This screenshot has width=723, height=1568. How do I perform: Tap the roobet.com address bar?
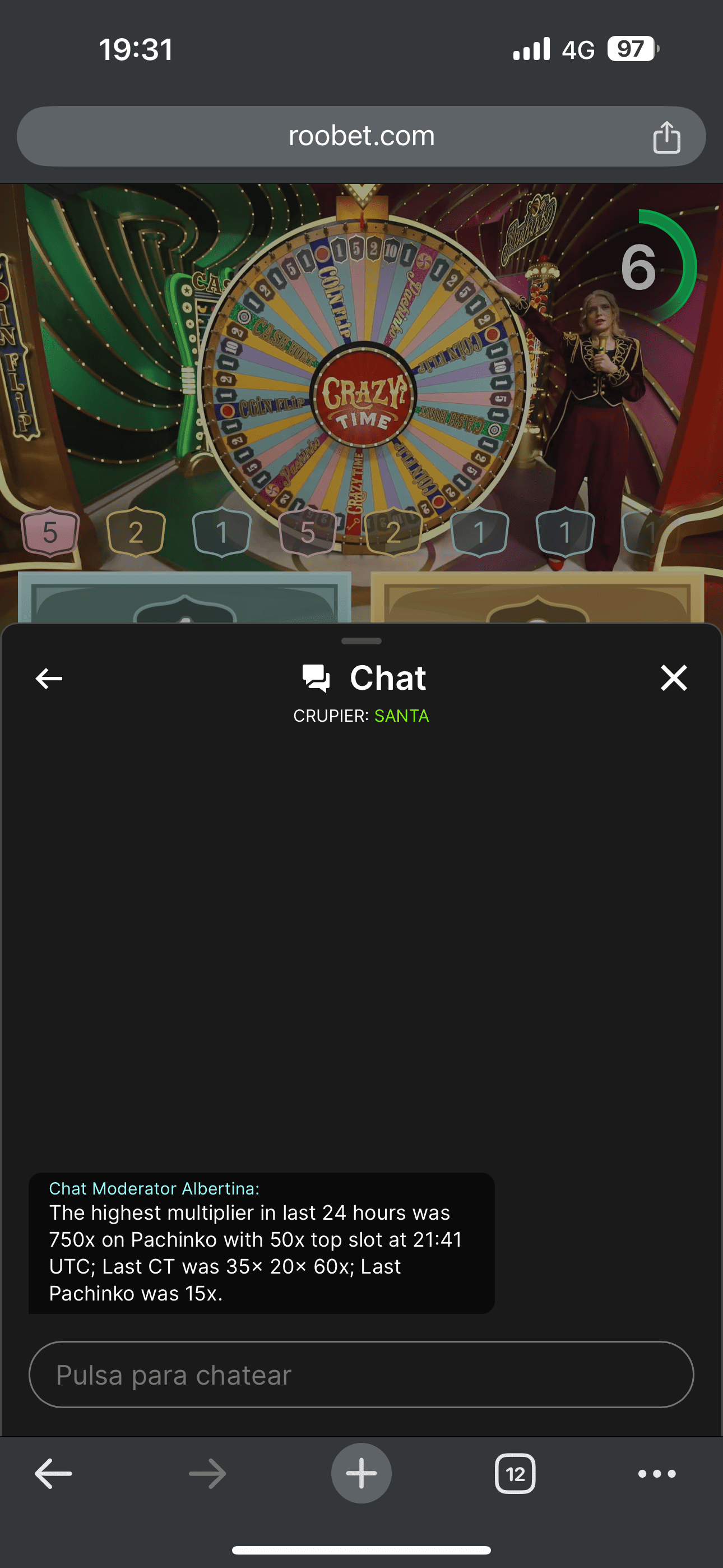(361, 136)
